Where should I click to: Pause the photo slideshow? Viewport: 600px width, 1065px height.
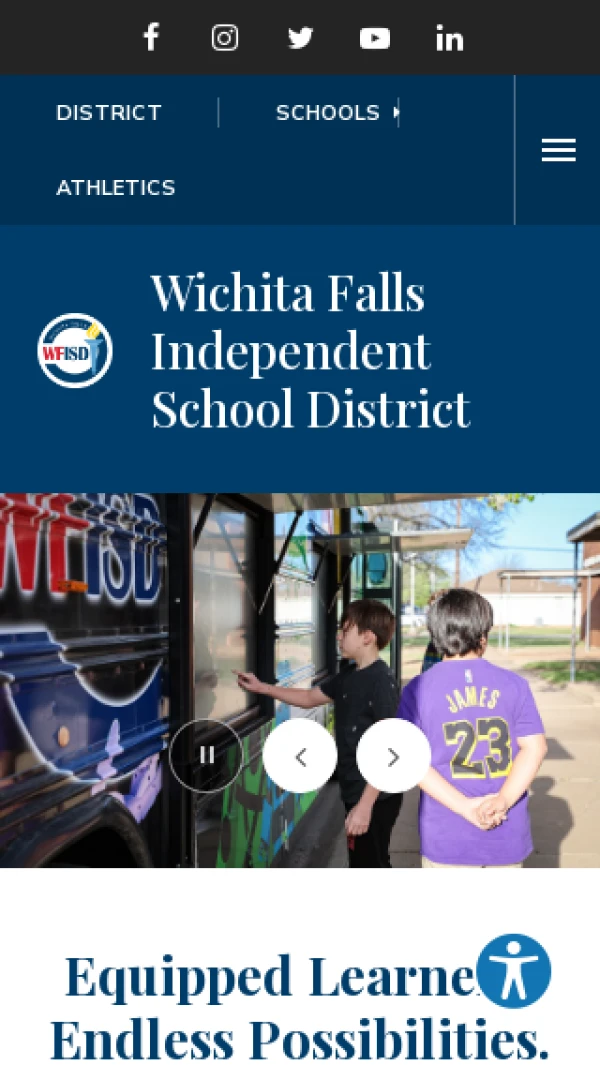pos(206,755)
